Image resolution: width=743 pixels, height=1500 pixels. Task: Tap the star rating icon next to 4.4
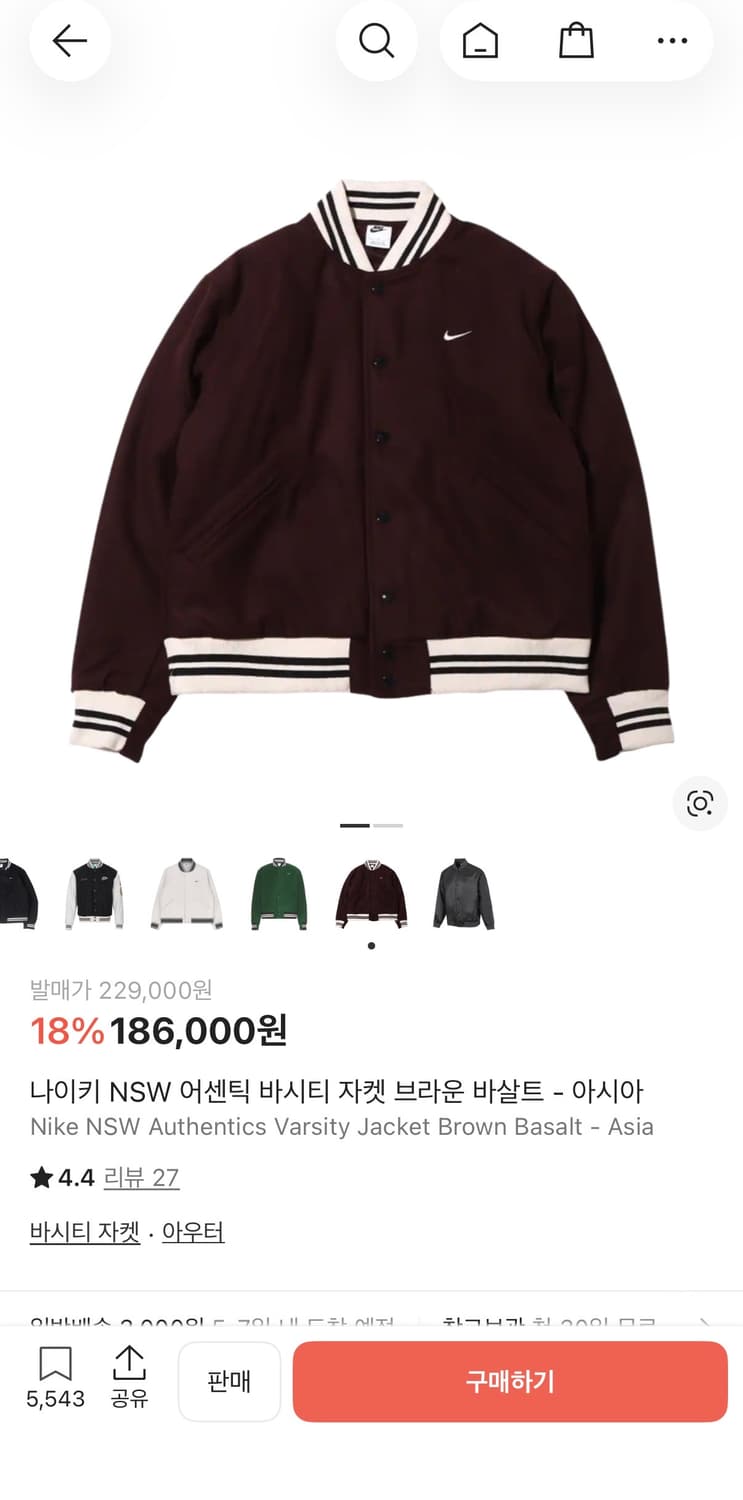(x=40, y=1178)
